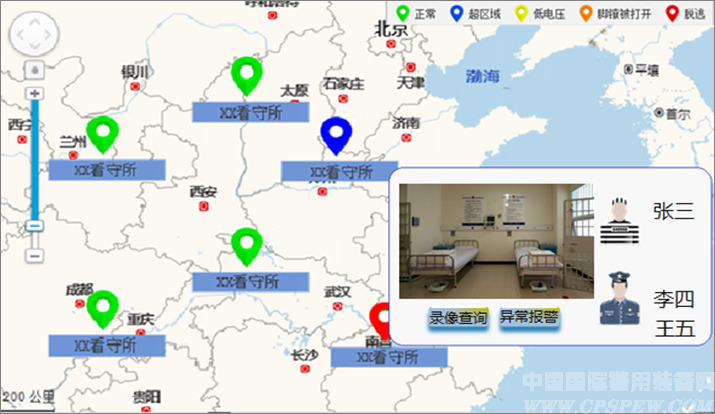Select the green marker left of 太原

pyautogui.click(x=245, y=74)
